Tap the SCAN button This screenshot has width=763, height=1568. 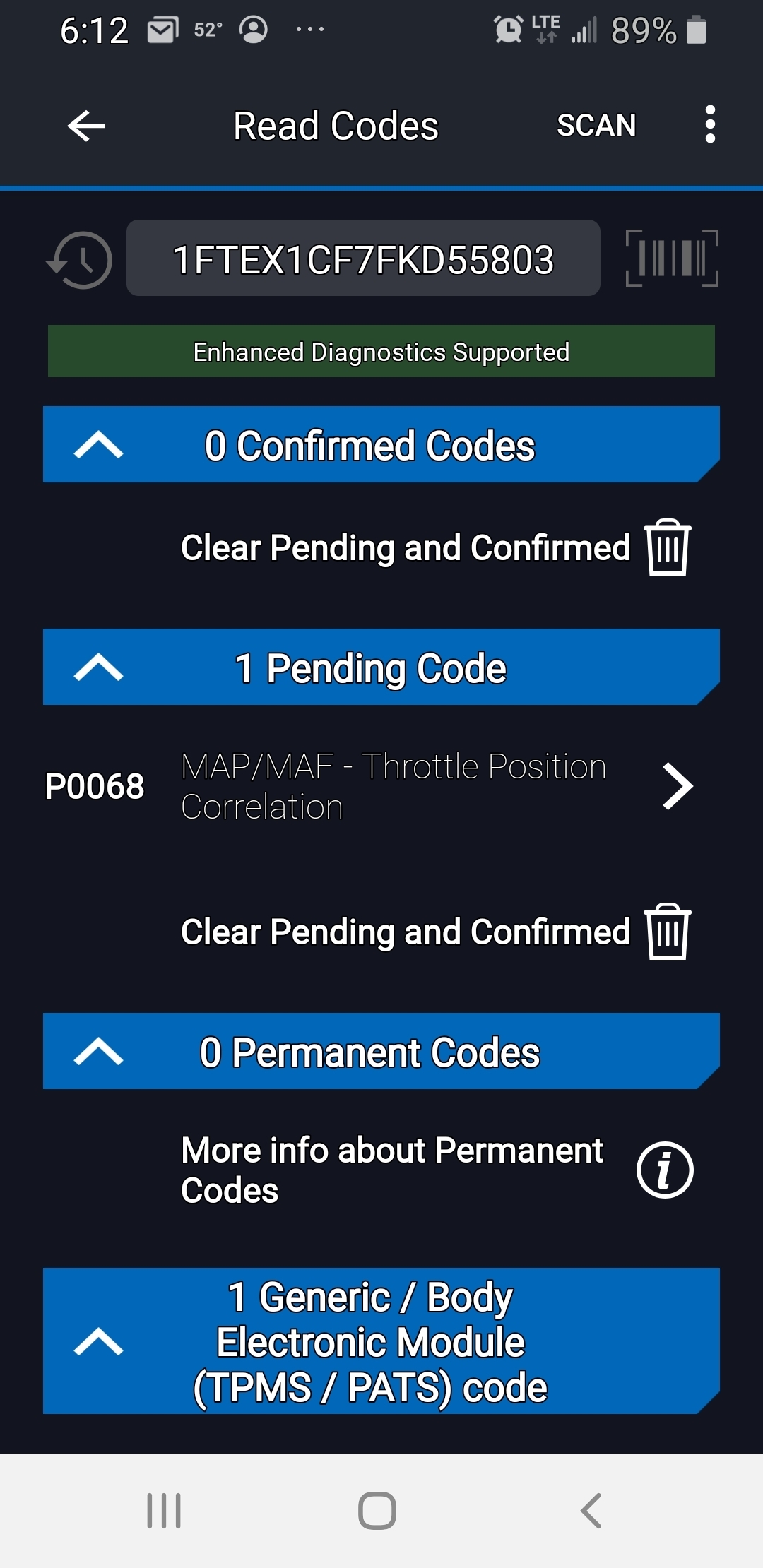[596, 125]
